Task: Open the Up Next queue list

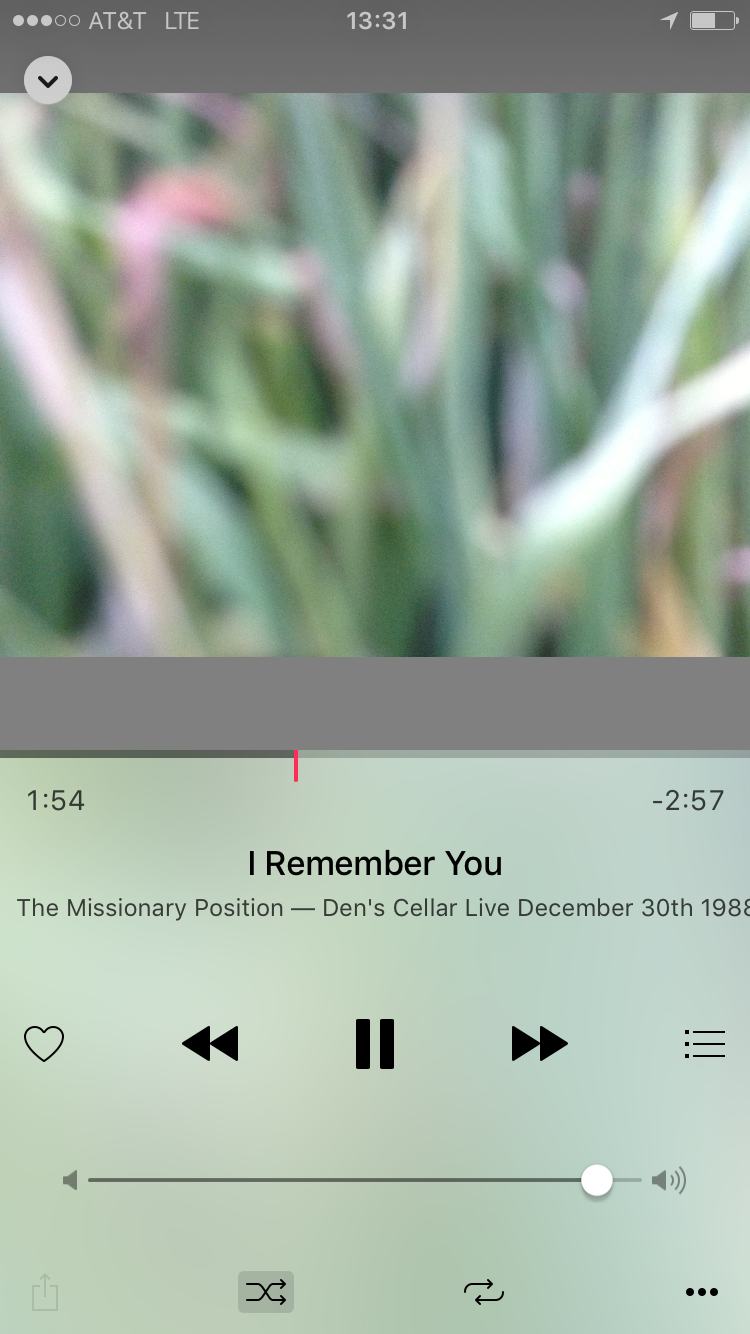Action: pos(704,1044)
